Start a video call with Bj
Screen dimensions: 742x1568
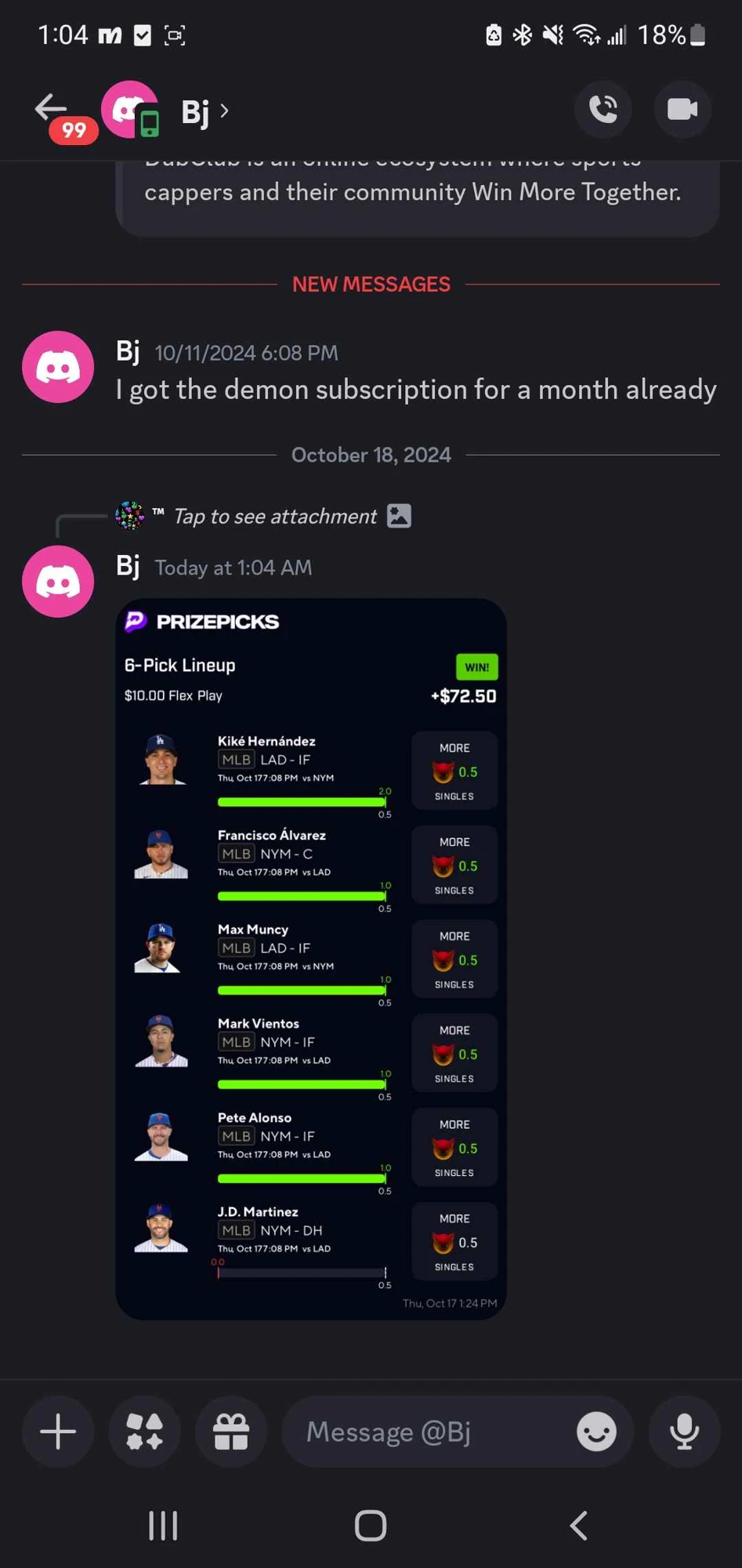682,109
